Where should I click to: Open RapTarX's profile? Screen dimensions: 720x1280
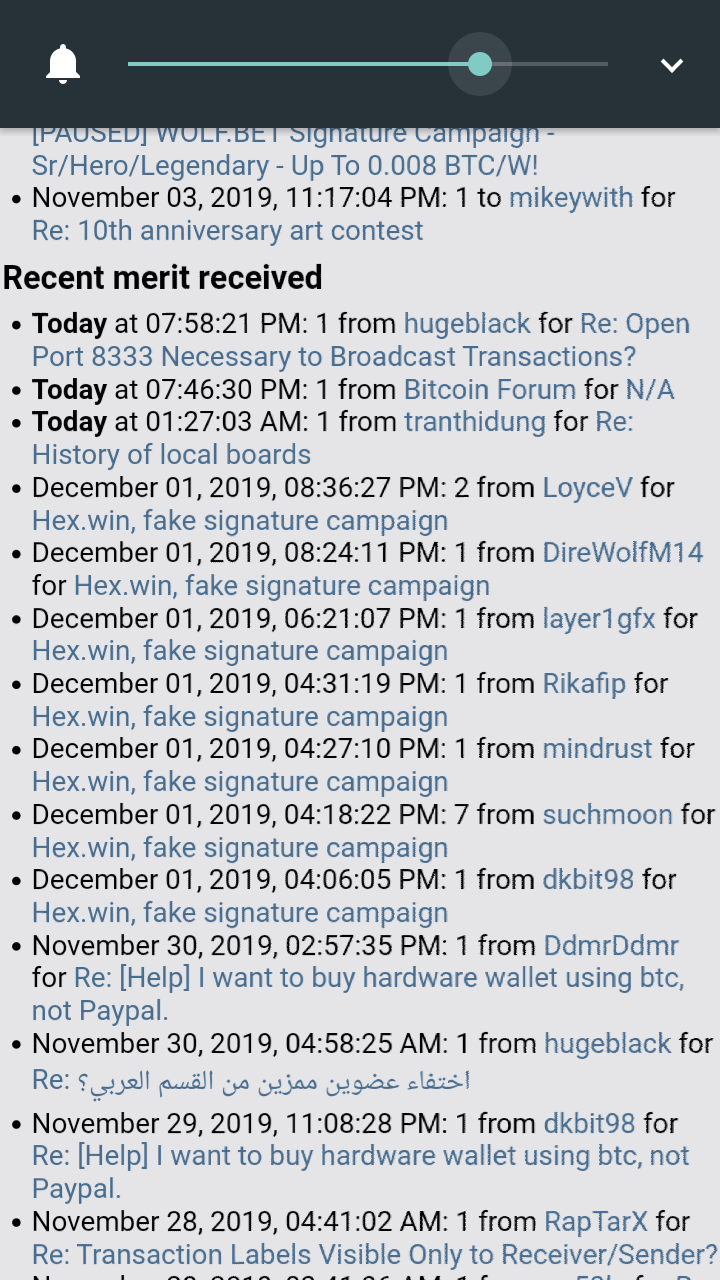pyautogui.click(x=596, y=1221)
